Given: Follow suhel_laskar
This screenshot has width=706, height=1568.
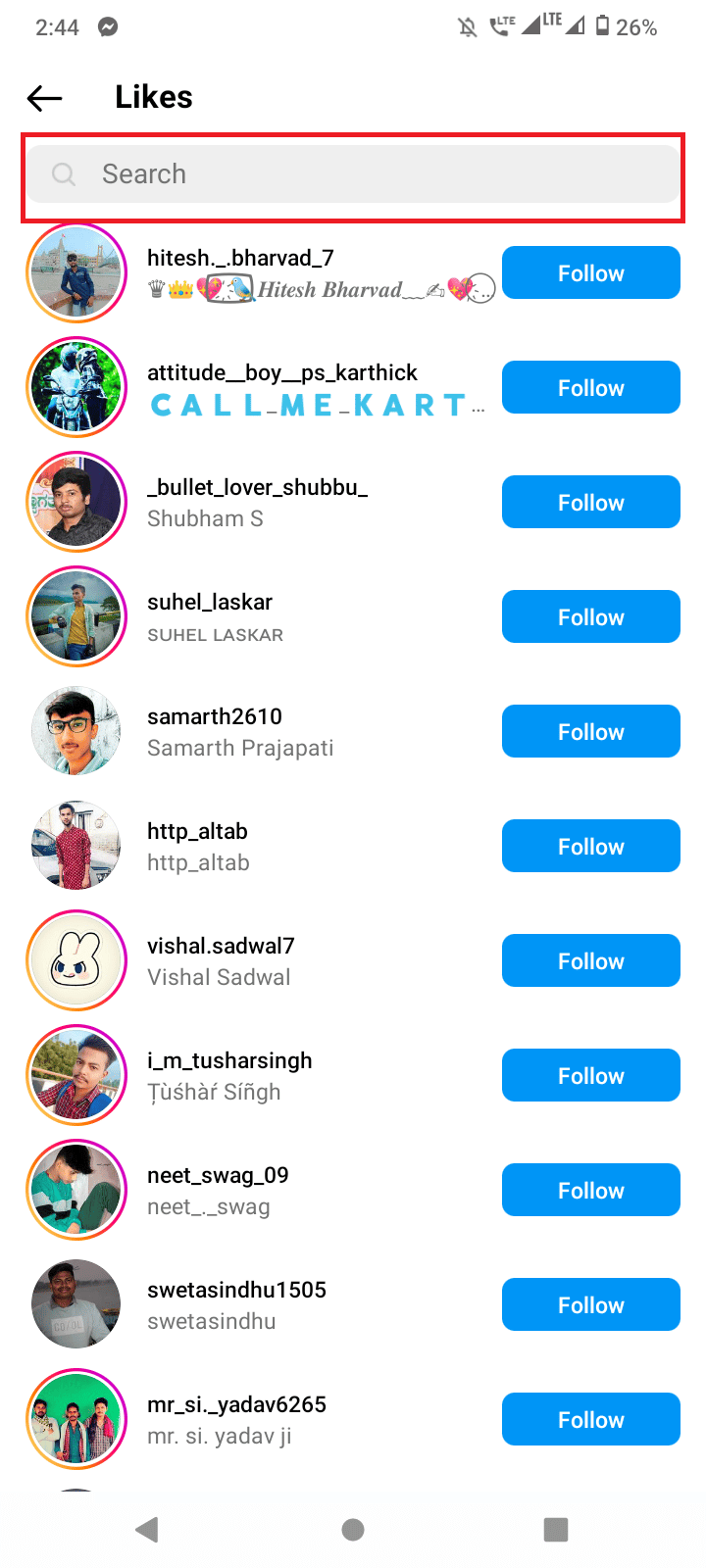Looking at the screenshot, I should tap(590, 616).
